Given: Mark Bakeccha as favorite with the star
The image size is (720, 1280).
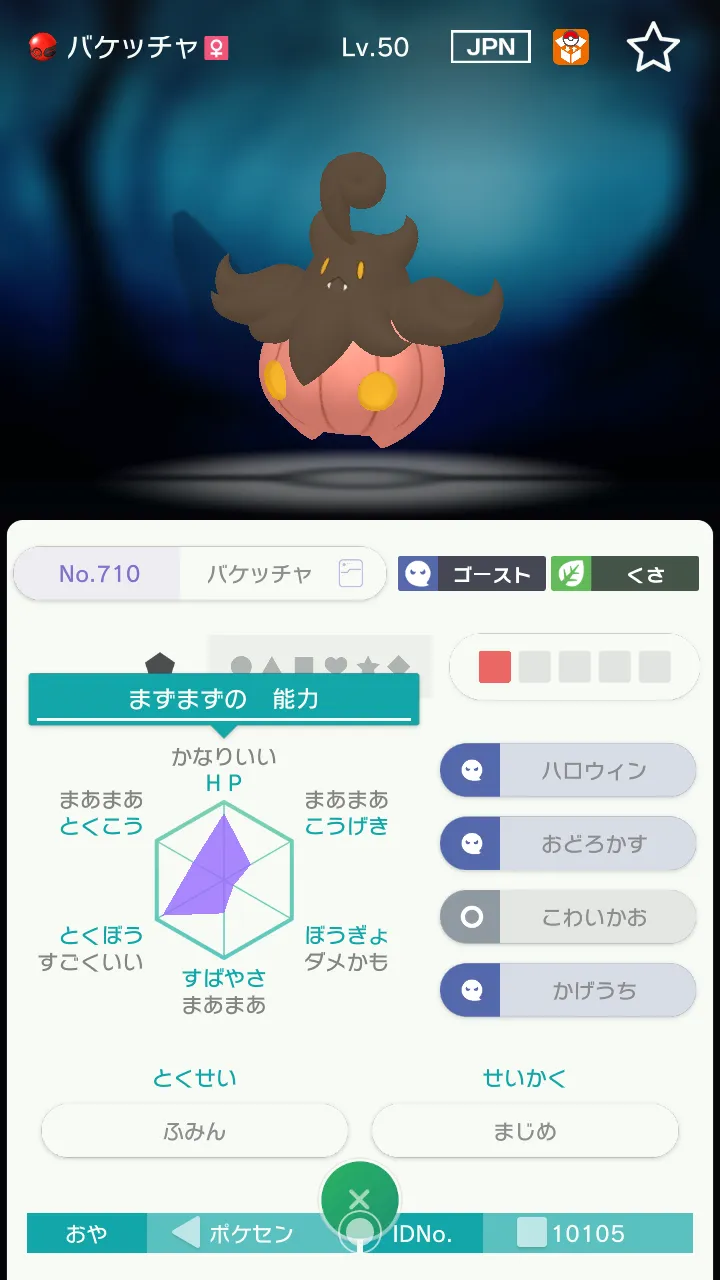Looking at the screenshot, I should 653,47.
